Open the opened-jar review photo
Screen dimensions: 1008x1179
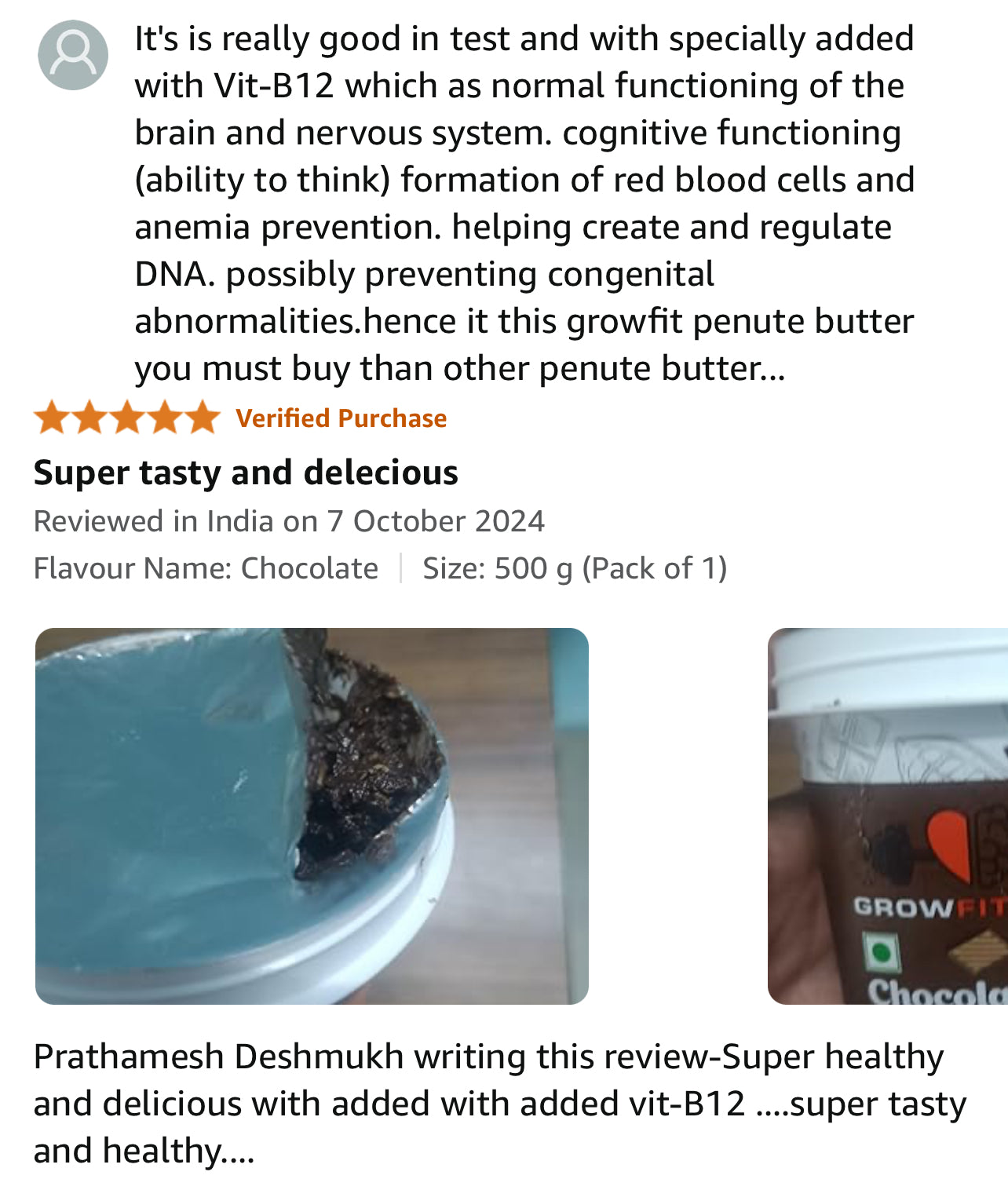[312, 816]
